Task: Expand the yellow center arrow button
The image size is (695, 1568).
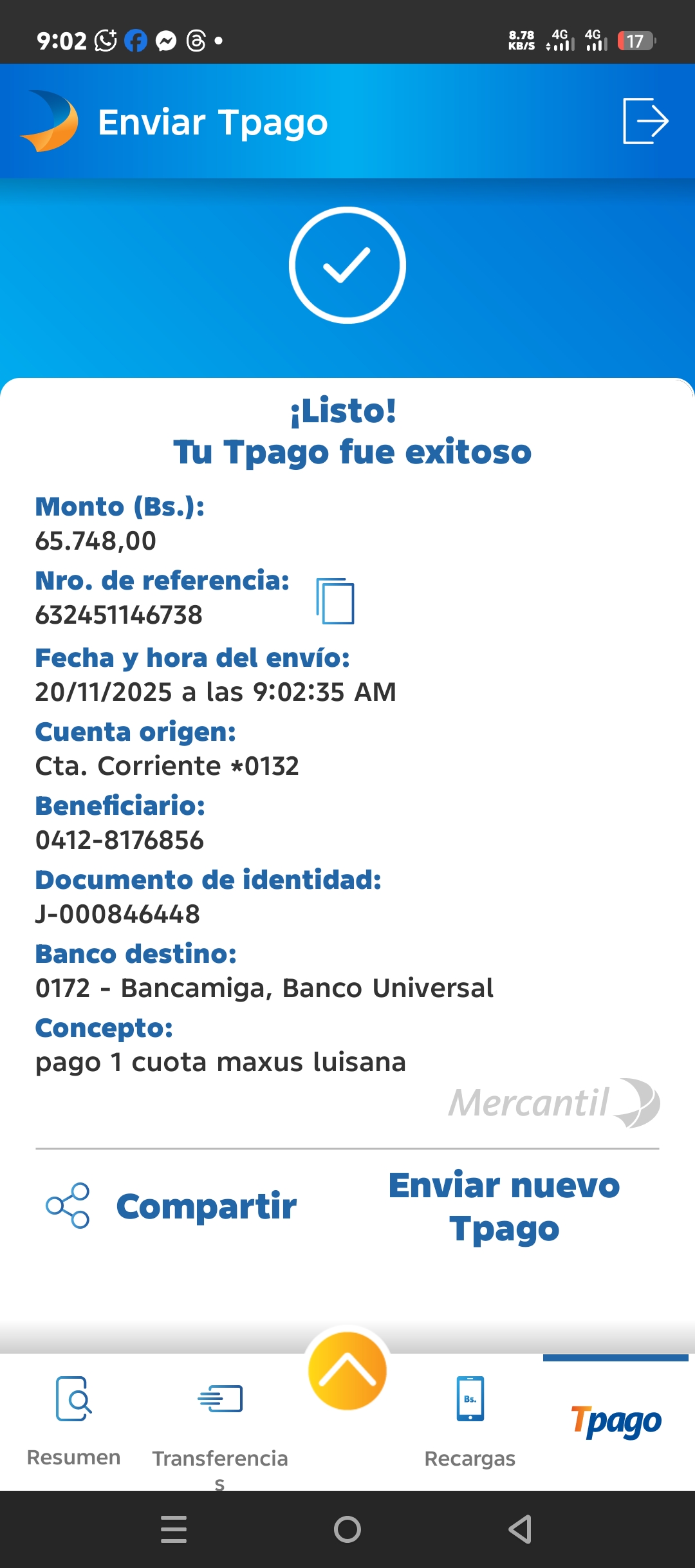Action: pos(347,1371)
